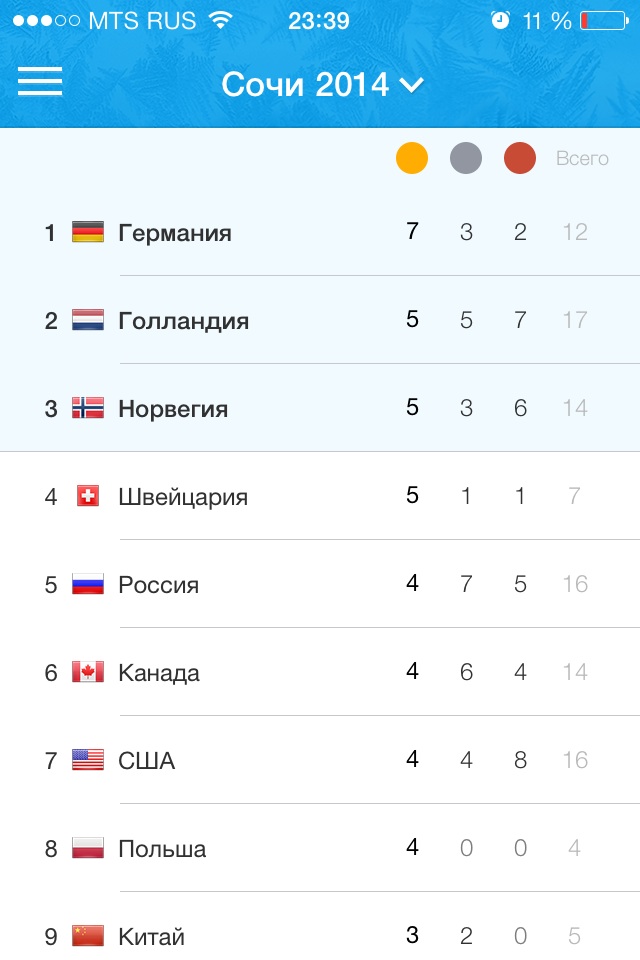Open Голландия row
The height and width of the screenshot is (960, 640).
pos(320,321)
